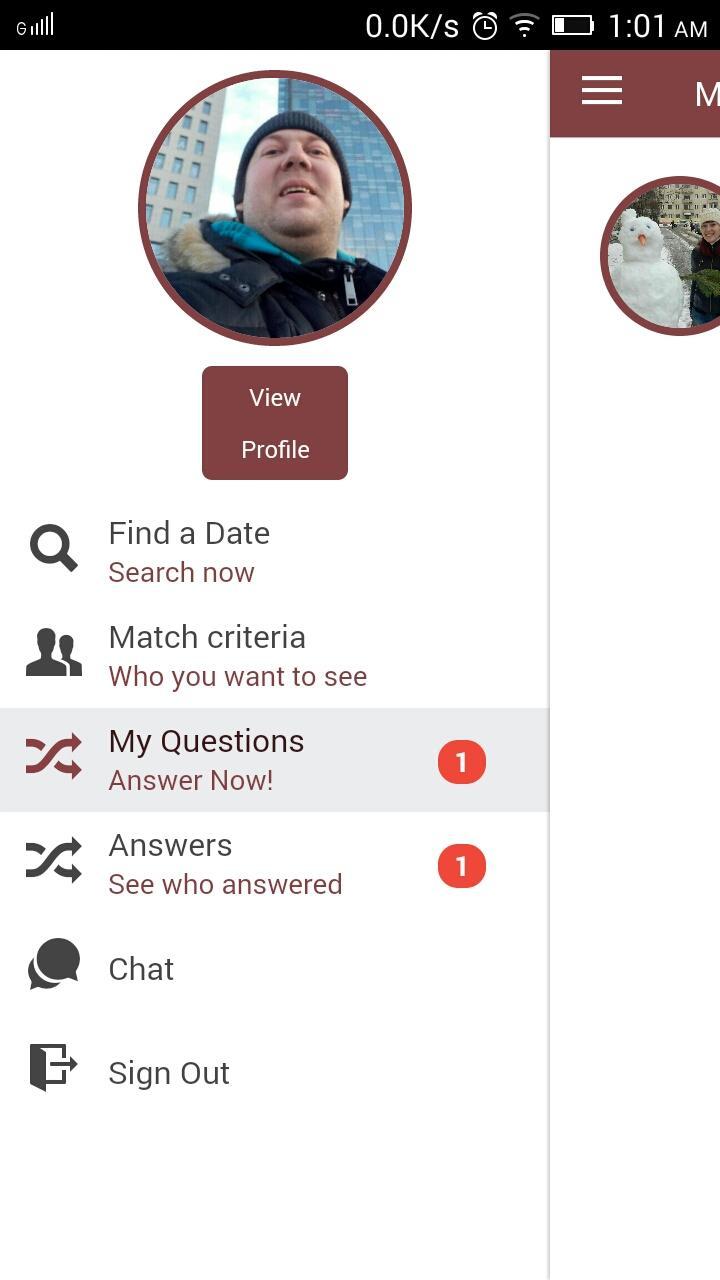Screen dimensions: 720x1280
Task: Open the snowman profile picture
Action: pyautogui.click(x=662, y=256)
